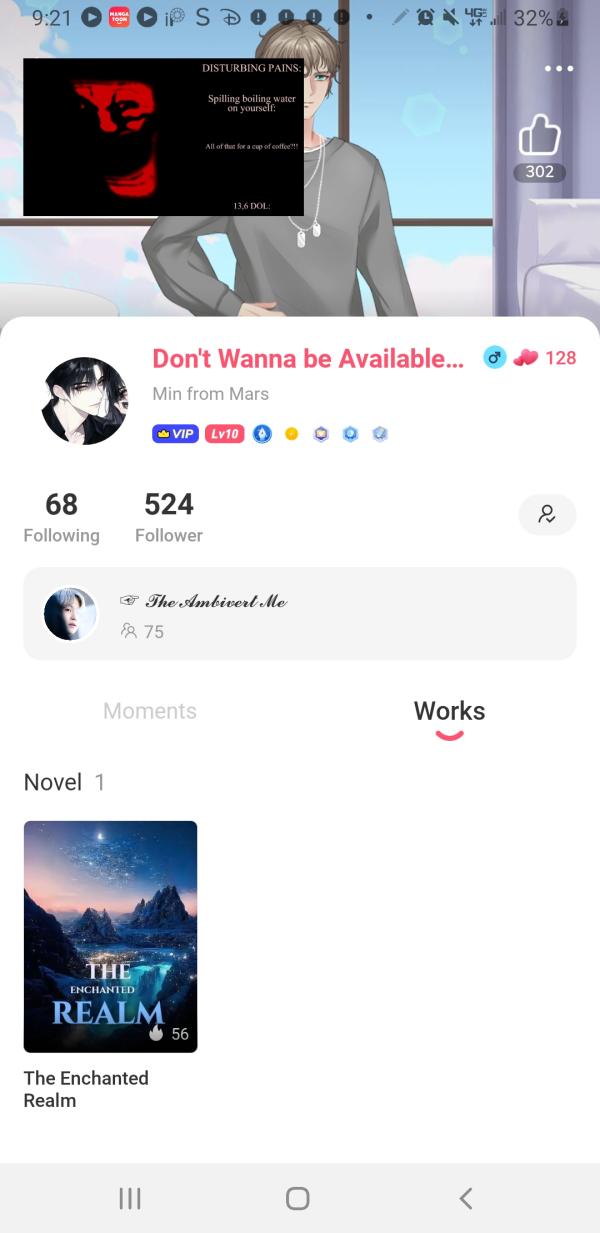This screenshot has width=600, height=1233.
Task: Go to the system home screen
Action: click(297, 1198)
